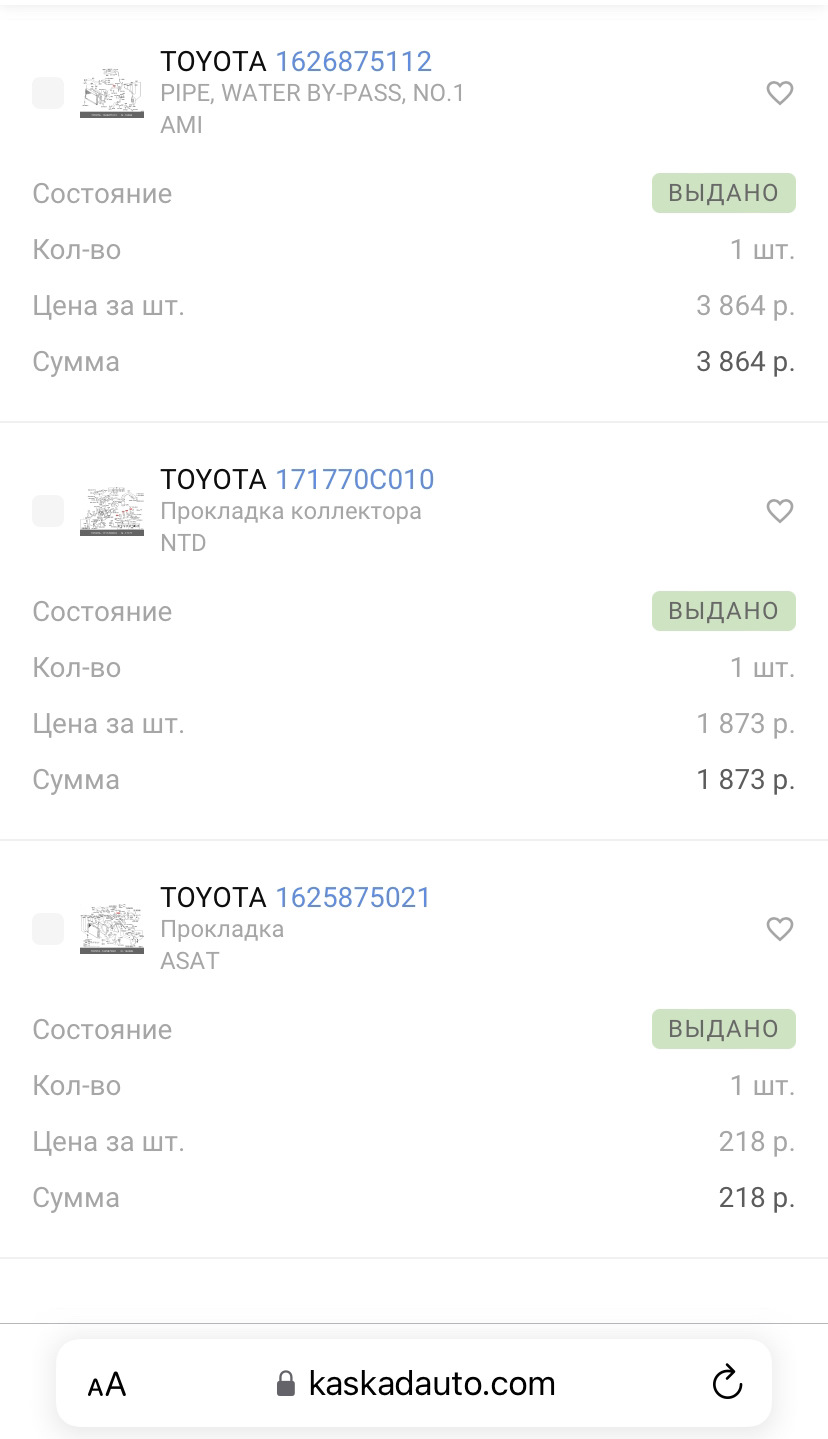Add PIPE WATER BY-PASS to favorites via heart icon

click(780, 93)
